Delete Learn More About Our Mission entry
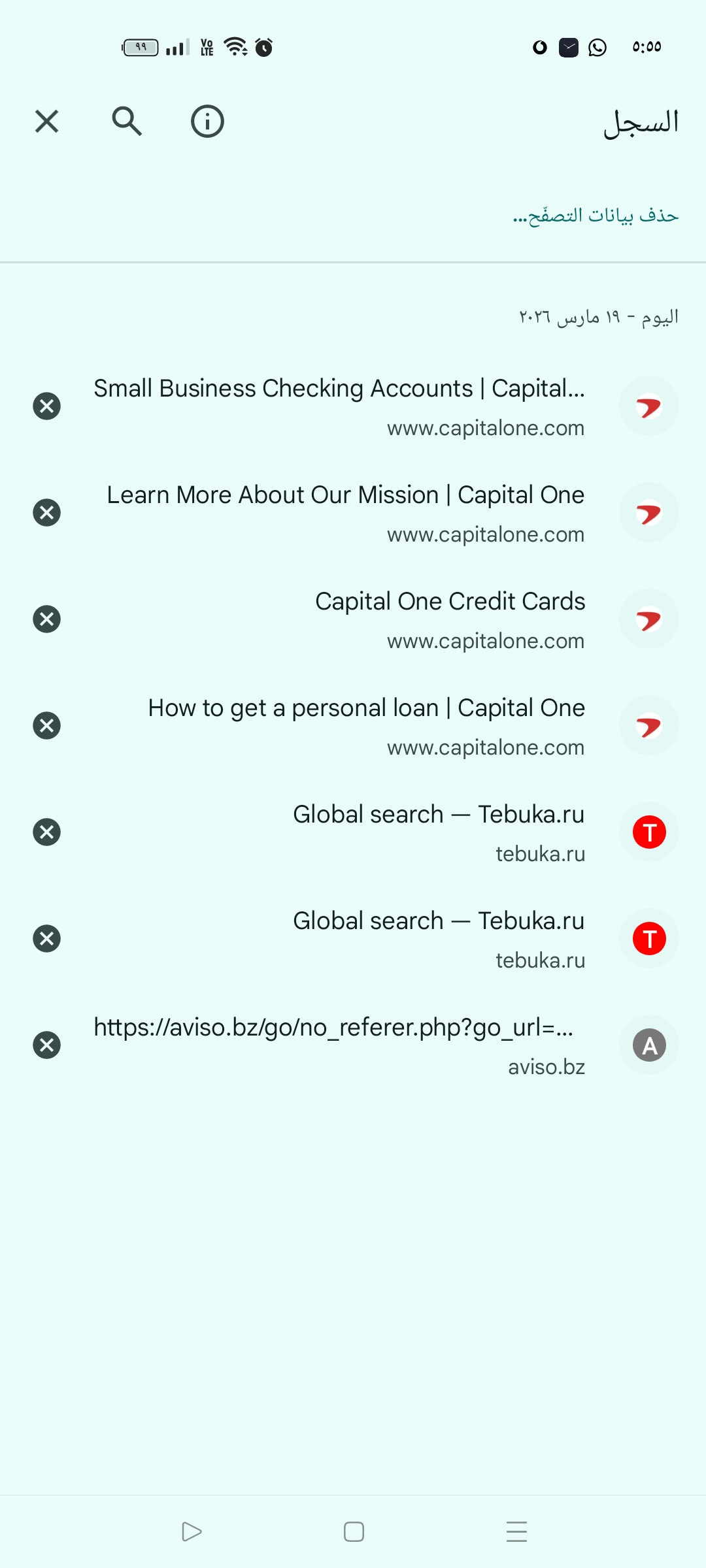 (x=46, y=513)
